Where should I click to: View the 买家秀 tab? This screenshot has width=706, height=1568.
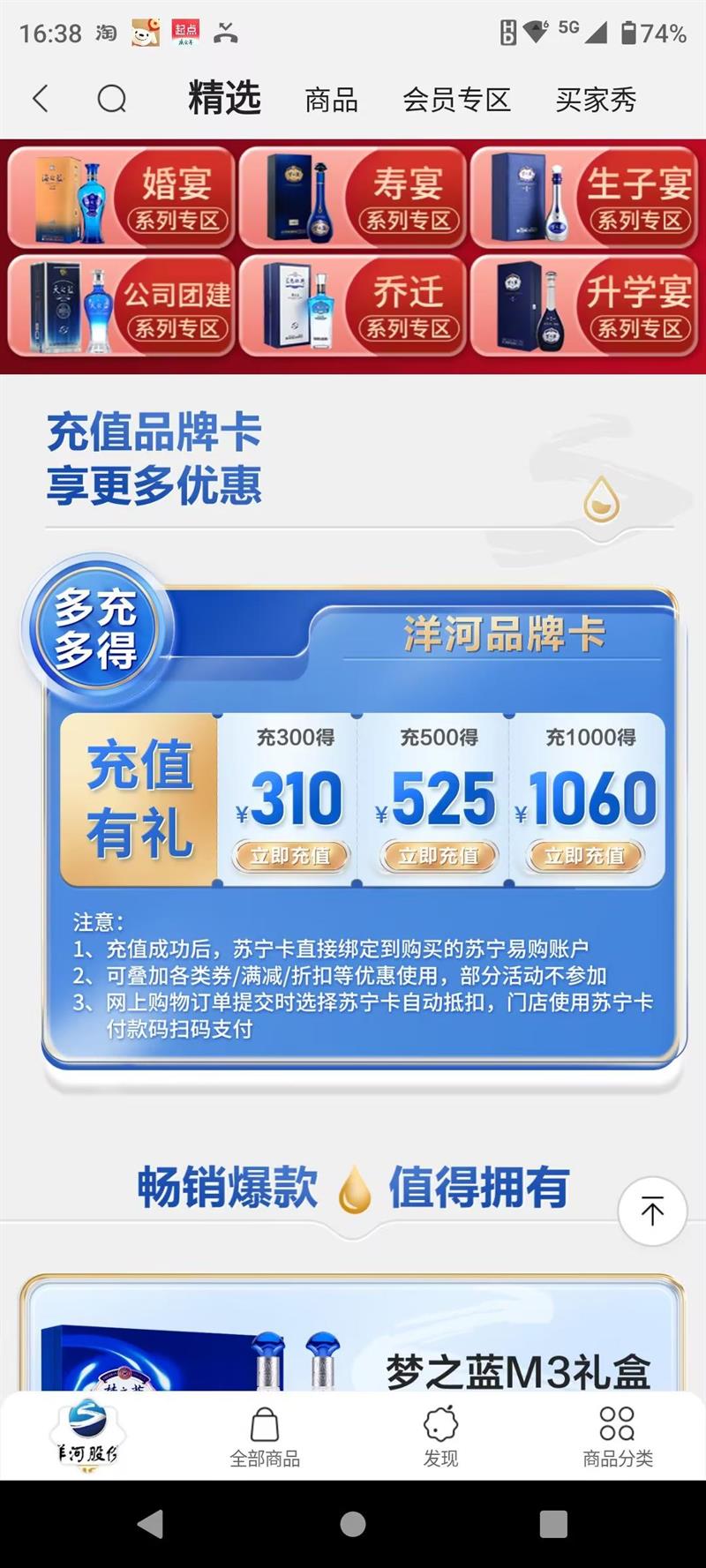pos(597,100)
